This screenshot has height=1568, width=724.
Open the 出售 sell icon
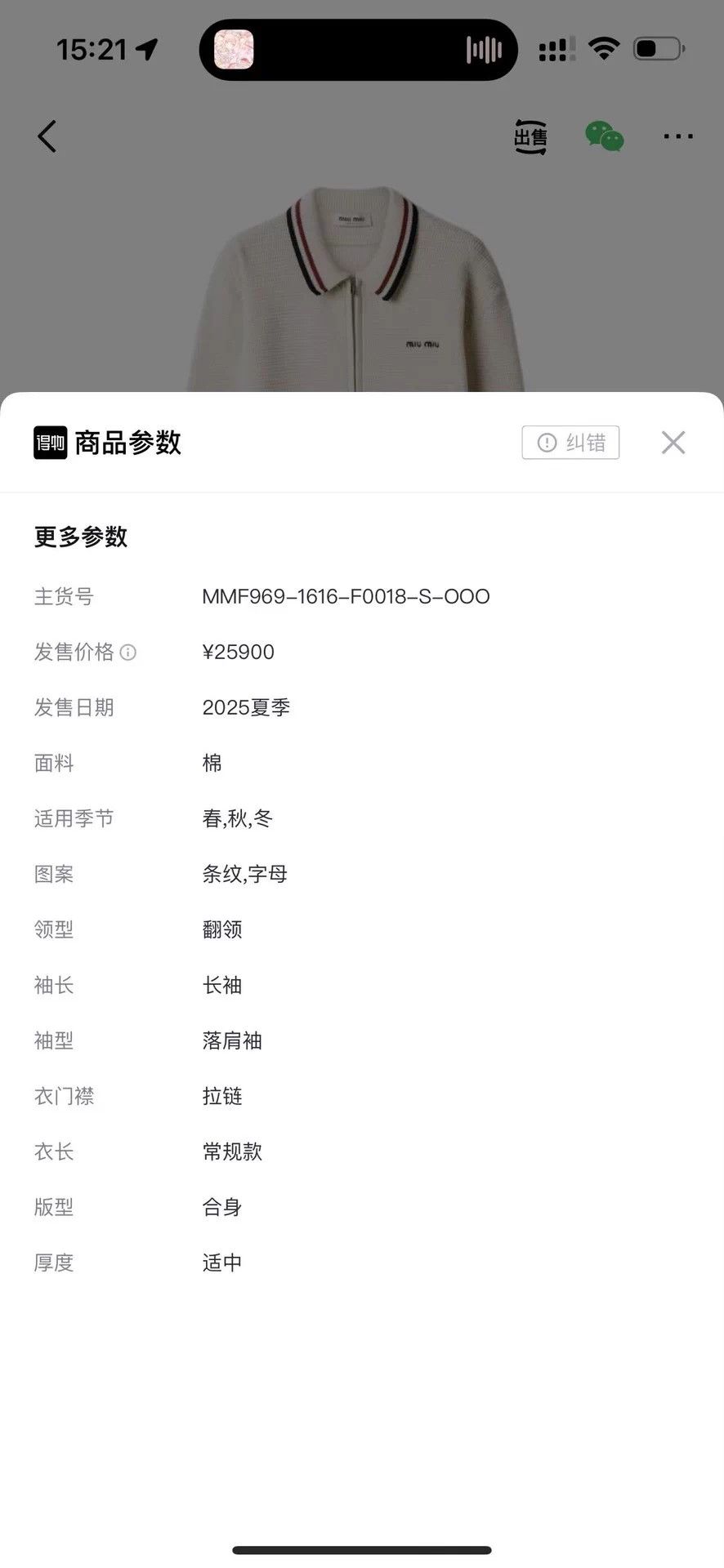click(530, 137)
